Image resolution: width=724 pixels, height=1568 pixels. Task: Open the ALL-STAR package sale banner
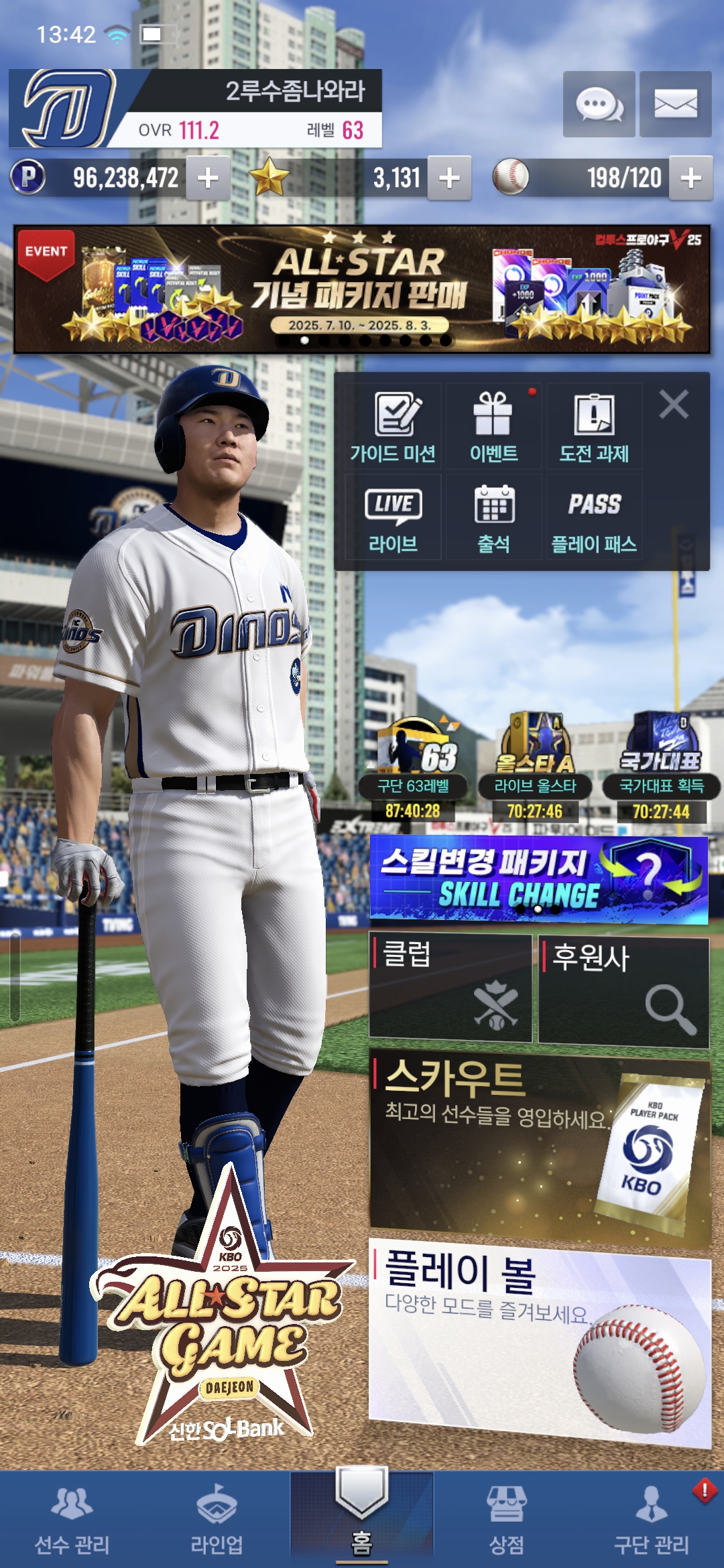[x=362, y=289]
